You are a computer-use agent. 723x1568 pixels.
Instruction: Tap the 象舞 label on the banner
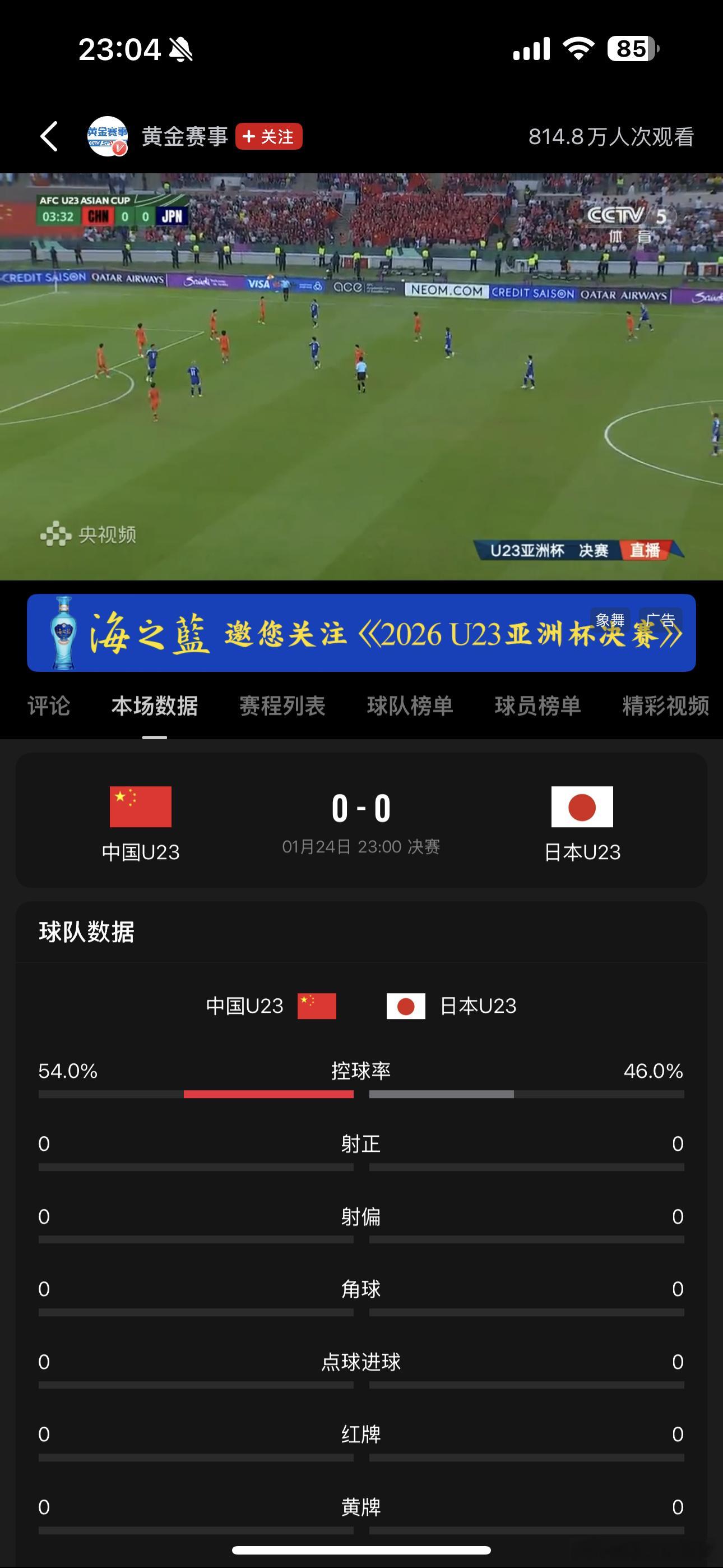tap(610, 618)
